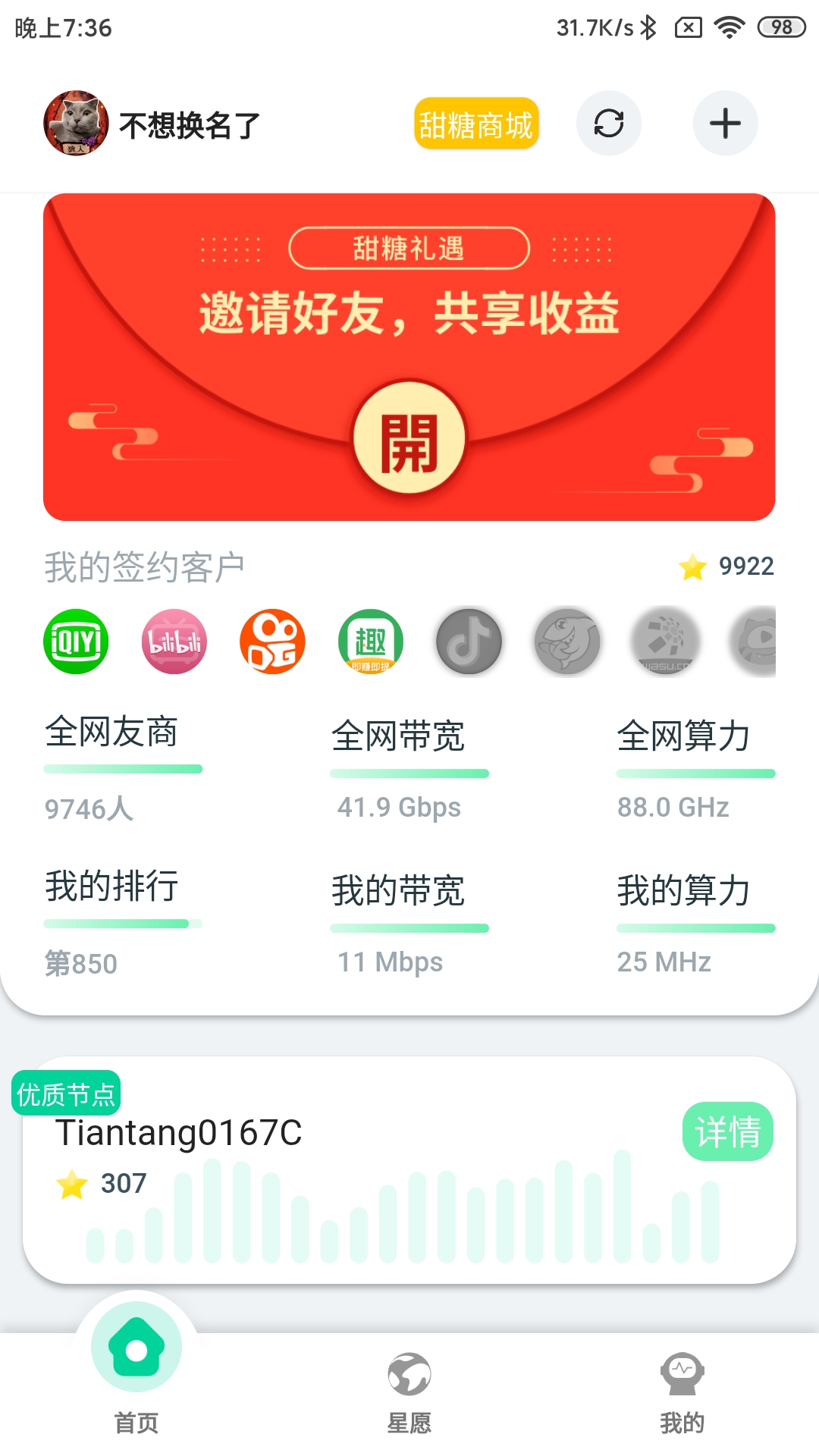The image size is (819, 1456).
Task: Click the greyed-out wasu client icon
Action: point(665,642)
